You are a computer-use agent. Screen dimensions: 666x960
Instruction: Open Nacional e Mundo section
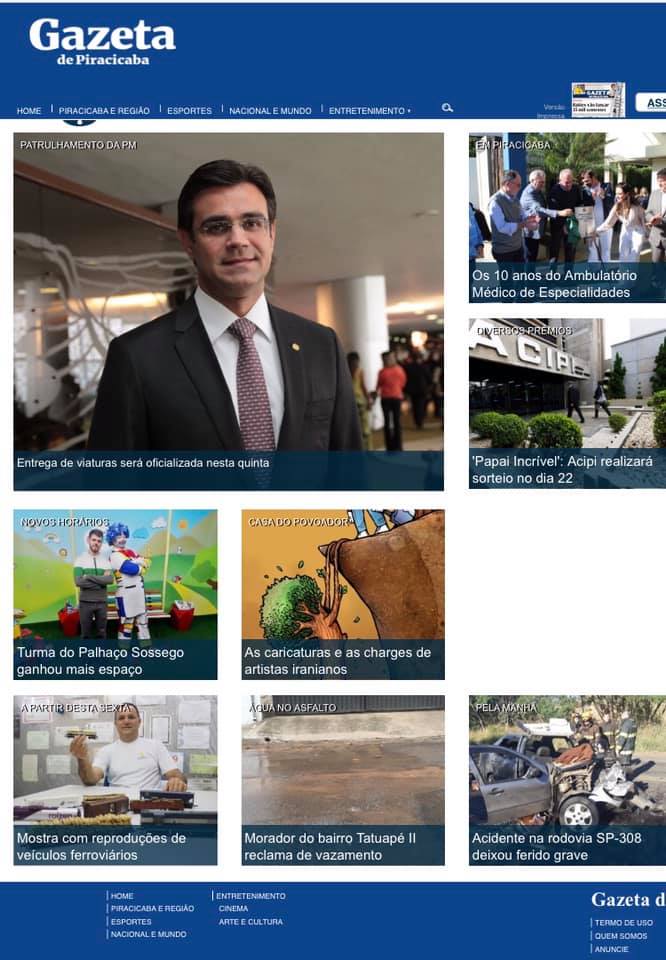click(270, 111)
